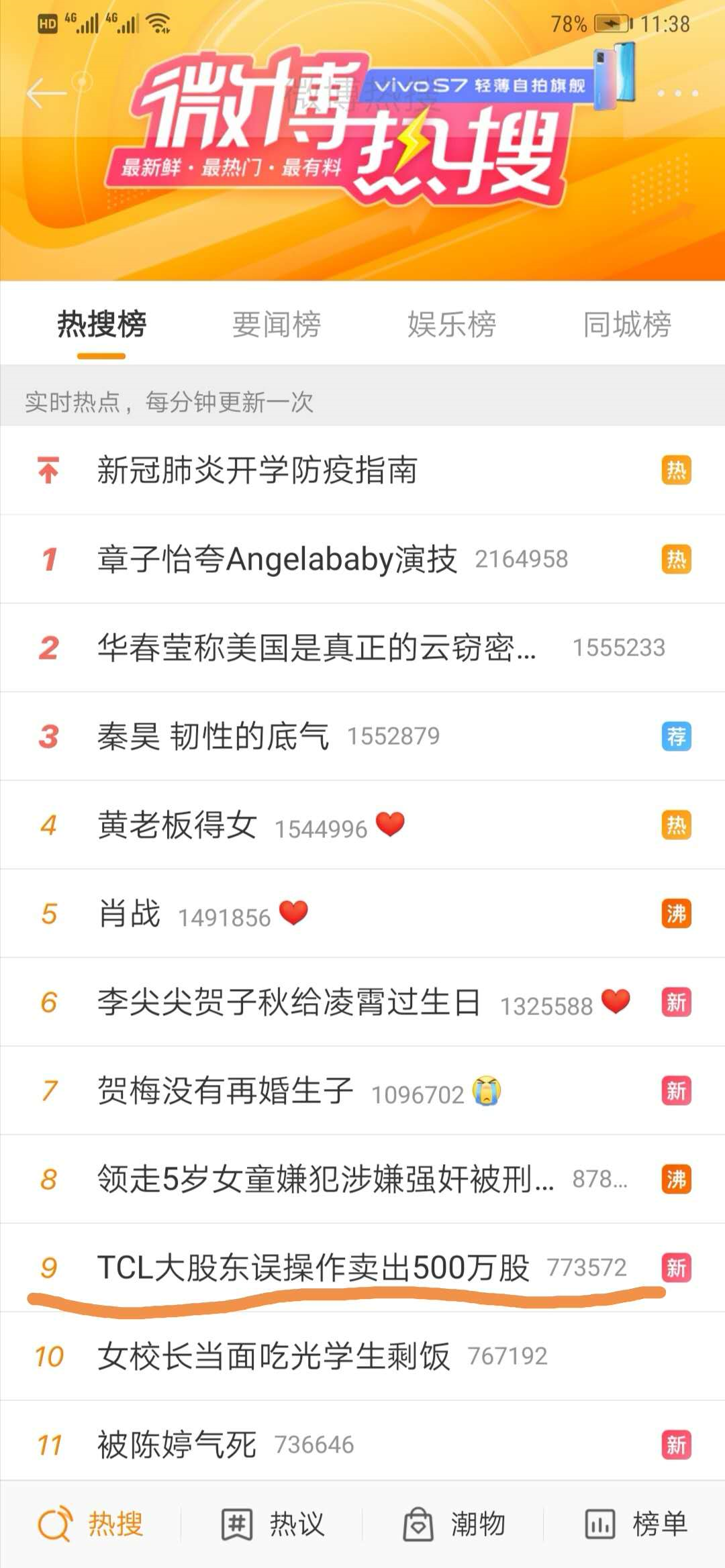The width and height of the screenshot is (725, 1568).
Task: View the 领走5岁女童嫌犯 topic
Action: tap(326, 1180)
